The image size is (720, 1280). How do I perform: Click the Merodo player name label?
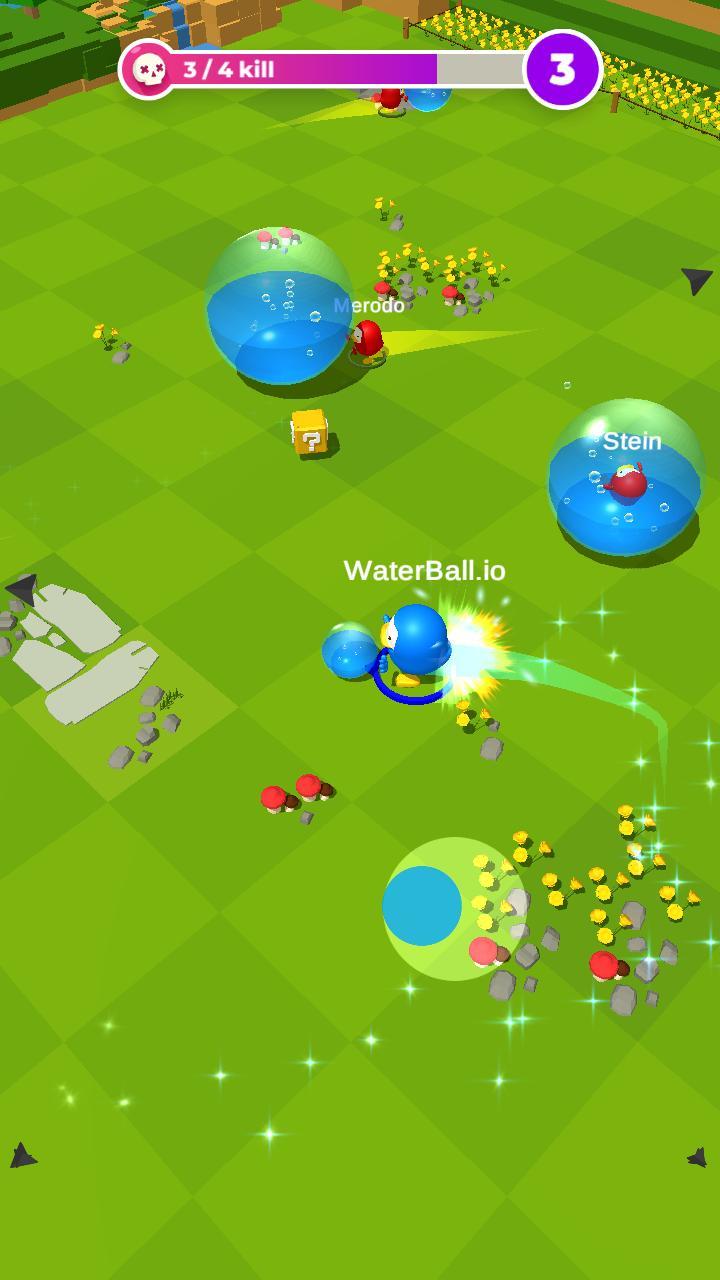[x=368, y=306]
